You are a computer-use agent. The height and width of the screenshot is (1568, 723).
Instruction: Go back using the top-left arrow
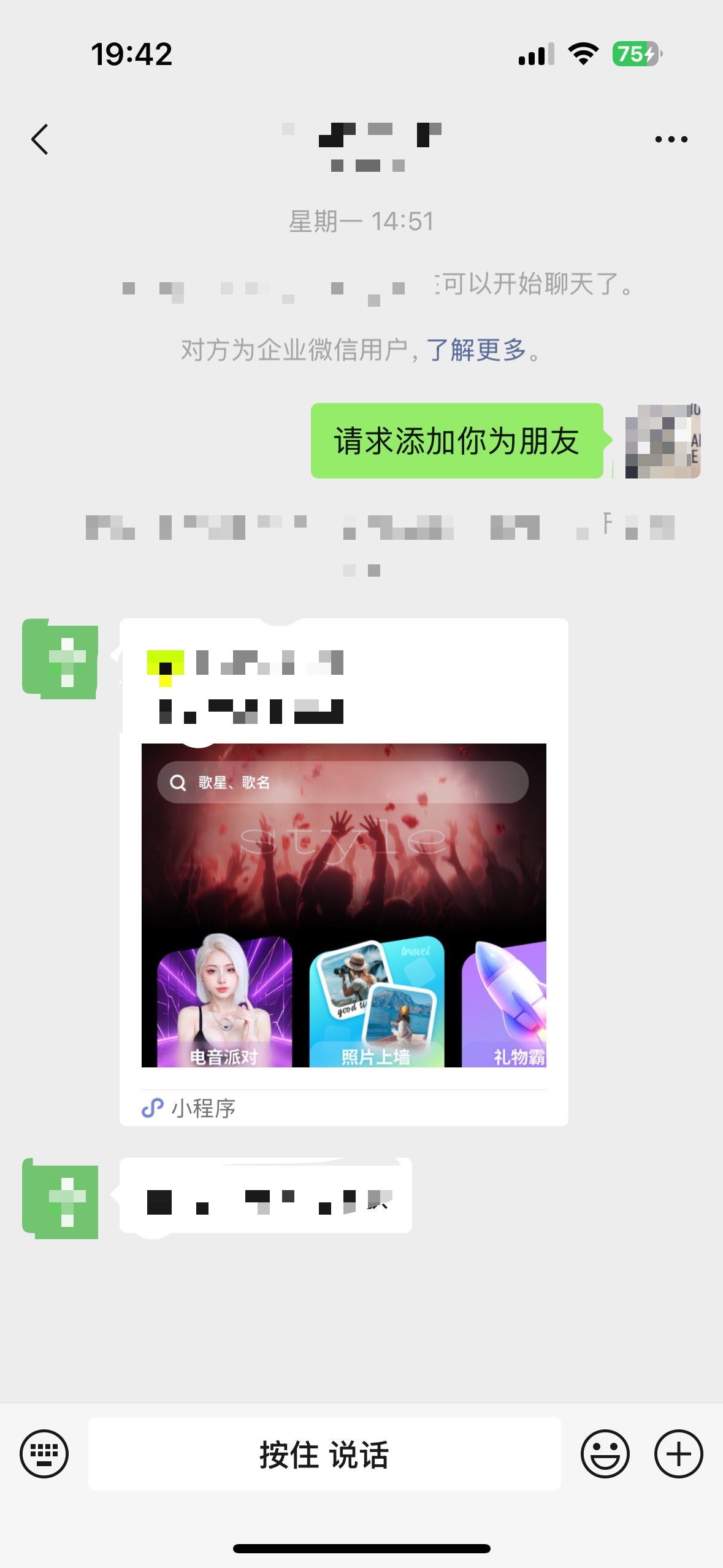40,139
